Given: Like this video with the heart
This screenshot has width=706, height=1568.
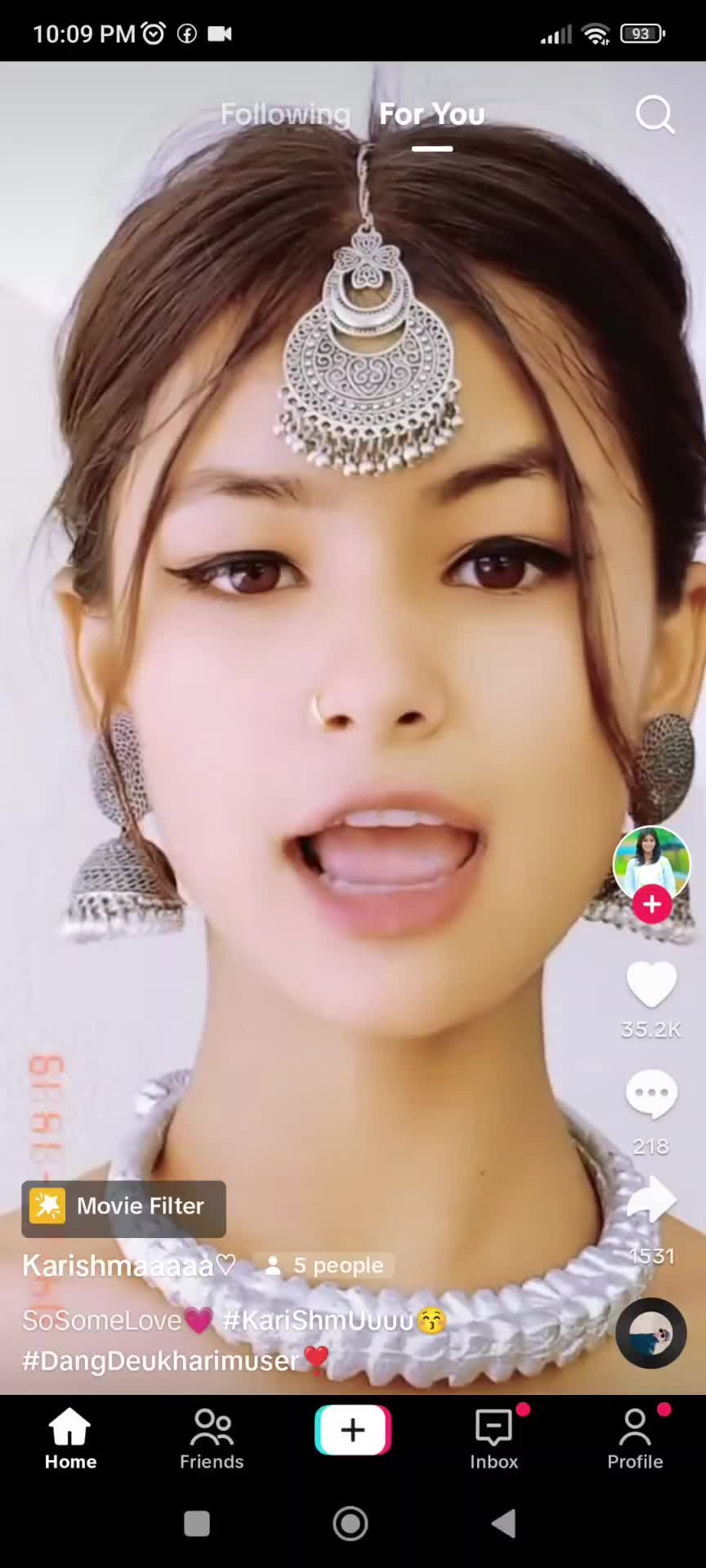Looking at the screenshot, I should (651, 985).
